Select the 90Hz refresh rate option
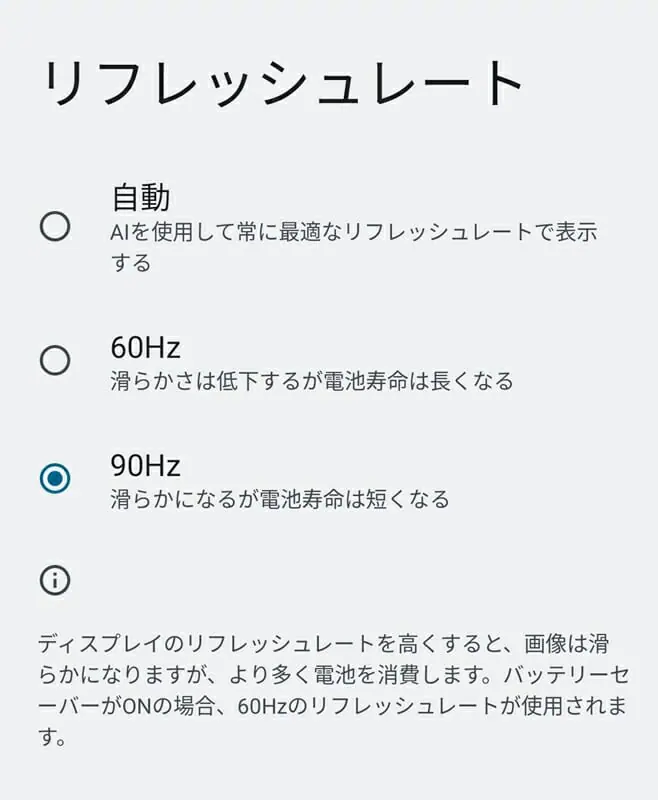The width and height of the screenshot is (658, 800). click(55, 478)
